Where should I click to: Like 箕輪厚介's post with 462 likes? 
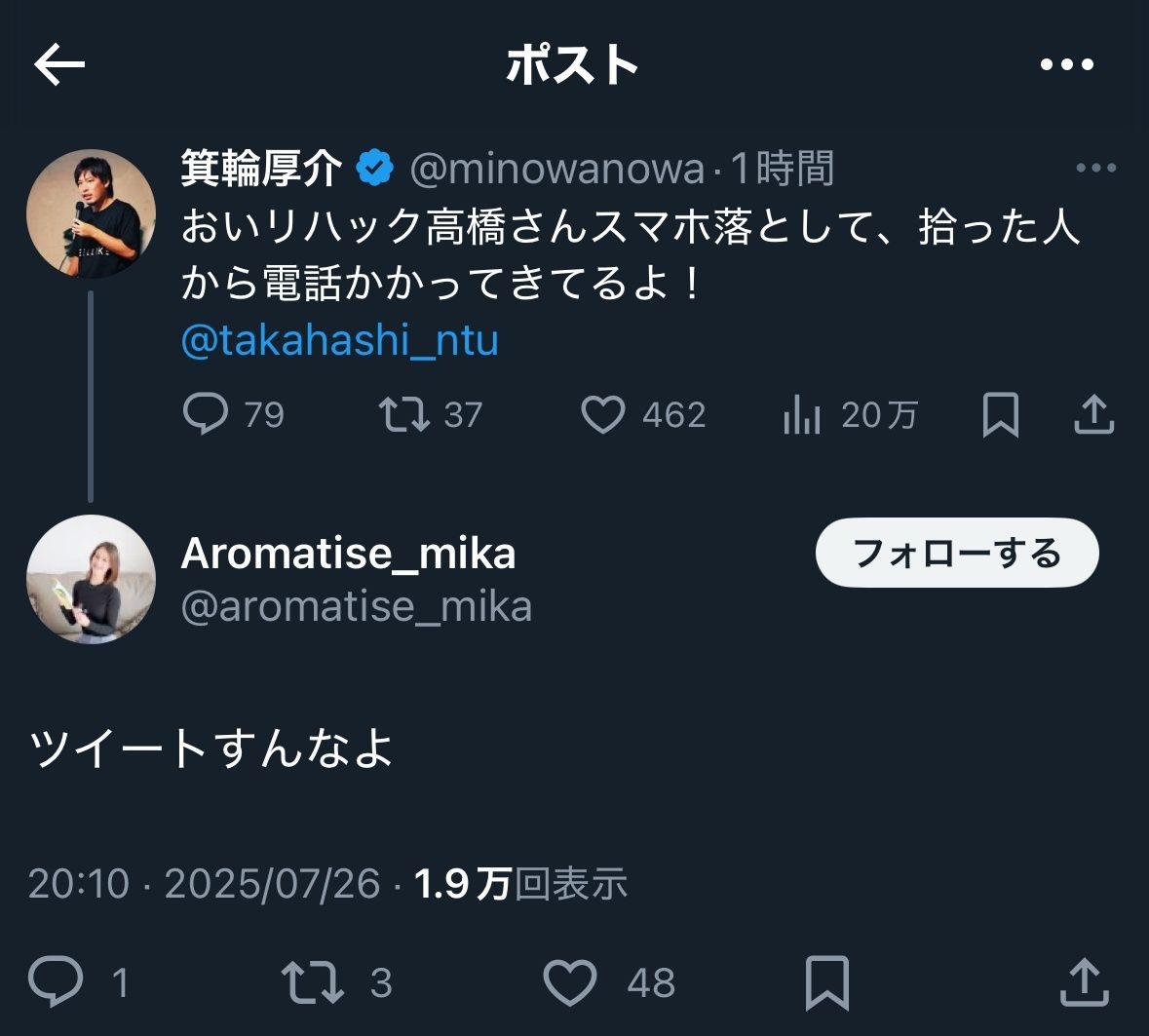603,414
